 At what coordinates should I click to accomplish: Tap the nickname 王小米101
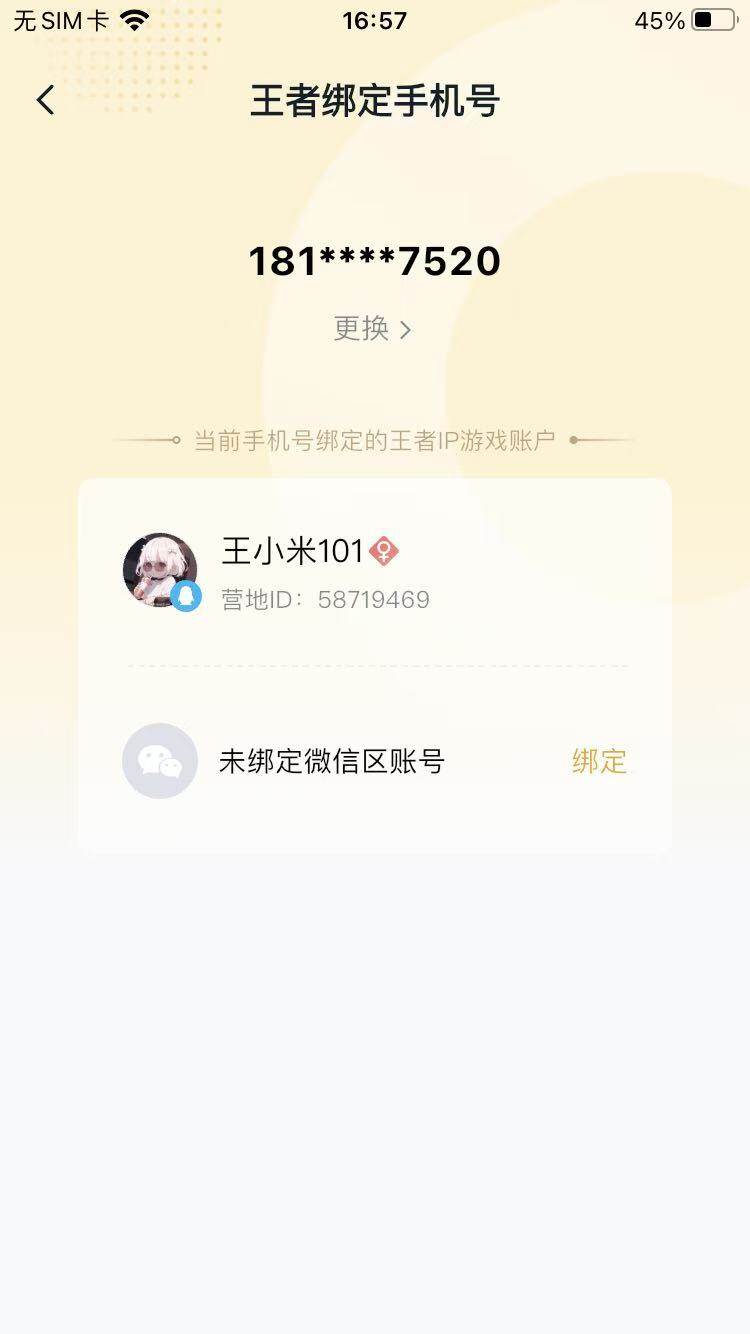[293, 550]
